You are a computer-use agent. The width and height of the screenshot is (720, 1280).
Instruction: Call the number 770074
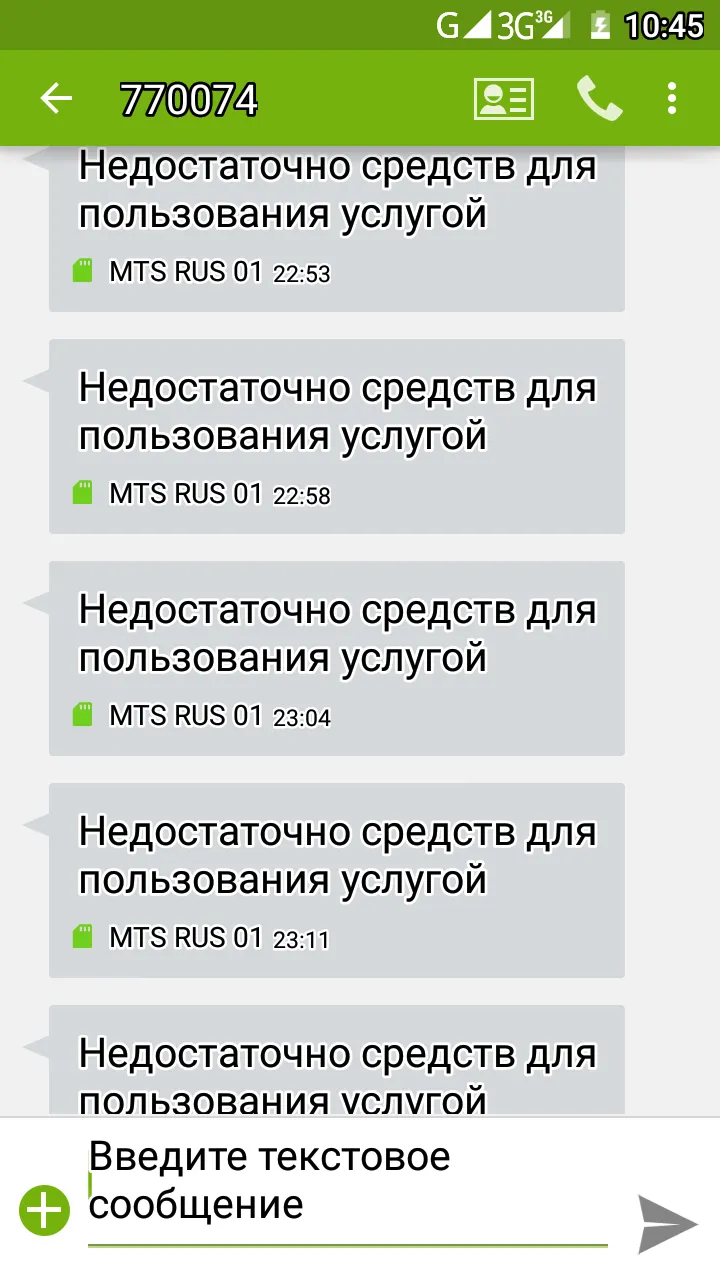599,99
